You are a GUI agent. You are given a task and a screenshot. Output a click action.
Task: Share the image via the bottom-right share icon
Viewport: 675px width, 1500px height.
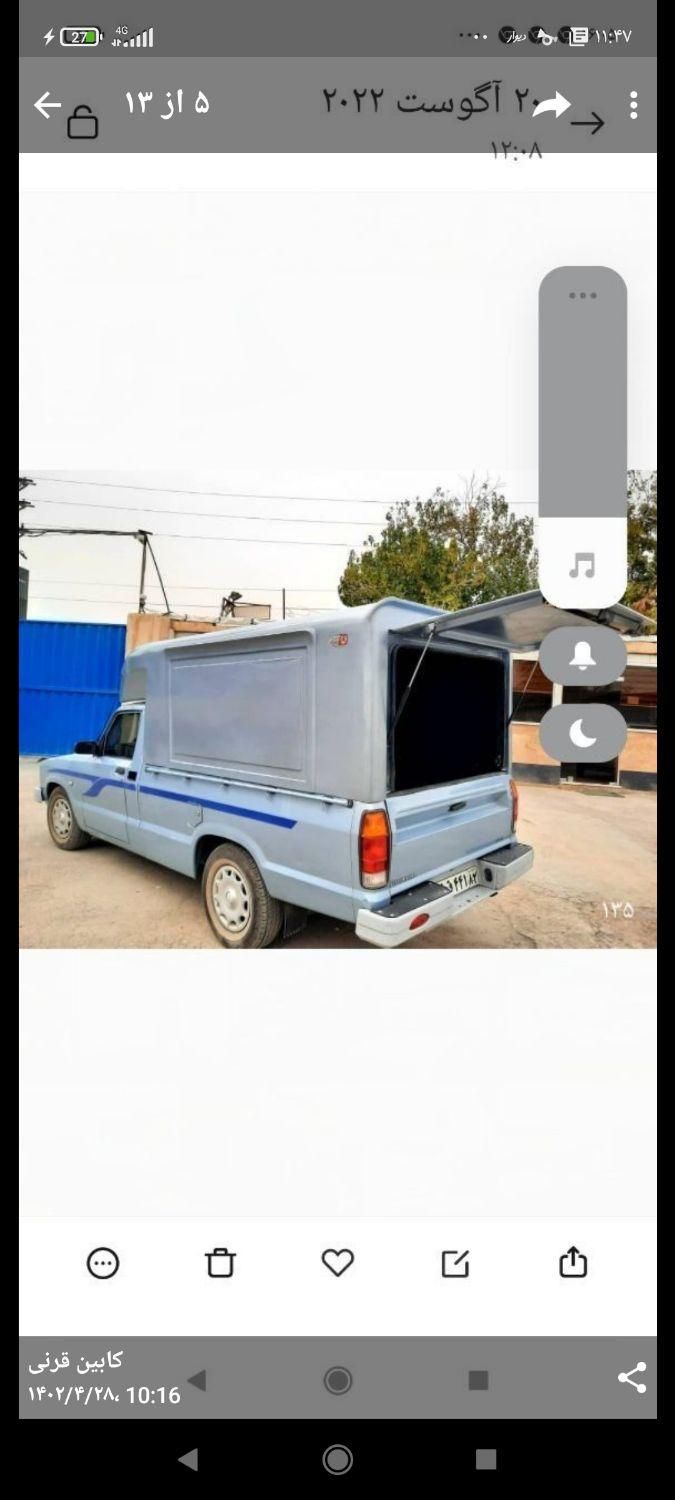click(x=632, y=1377)
